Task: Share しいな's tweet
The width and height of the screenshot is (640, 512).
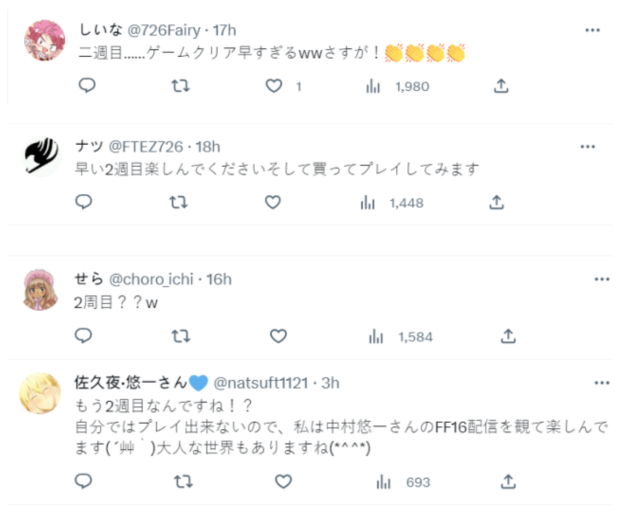Action: point(501,87)
